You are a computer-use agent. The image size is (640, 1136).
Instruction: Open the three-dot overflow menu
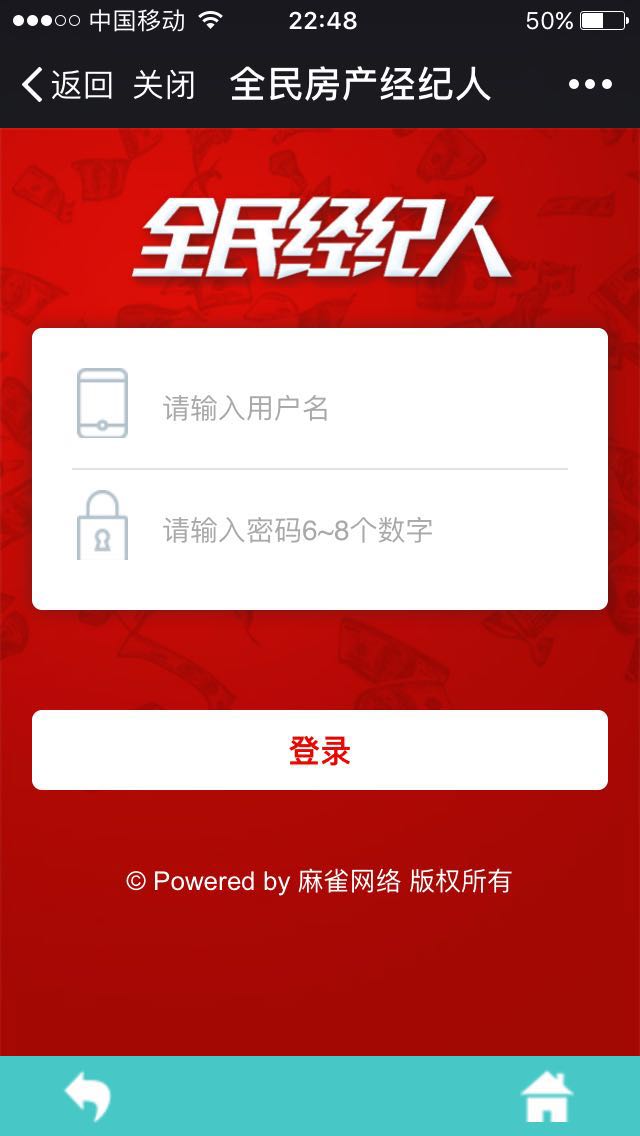590,85
